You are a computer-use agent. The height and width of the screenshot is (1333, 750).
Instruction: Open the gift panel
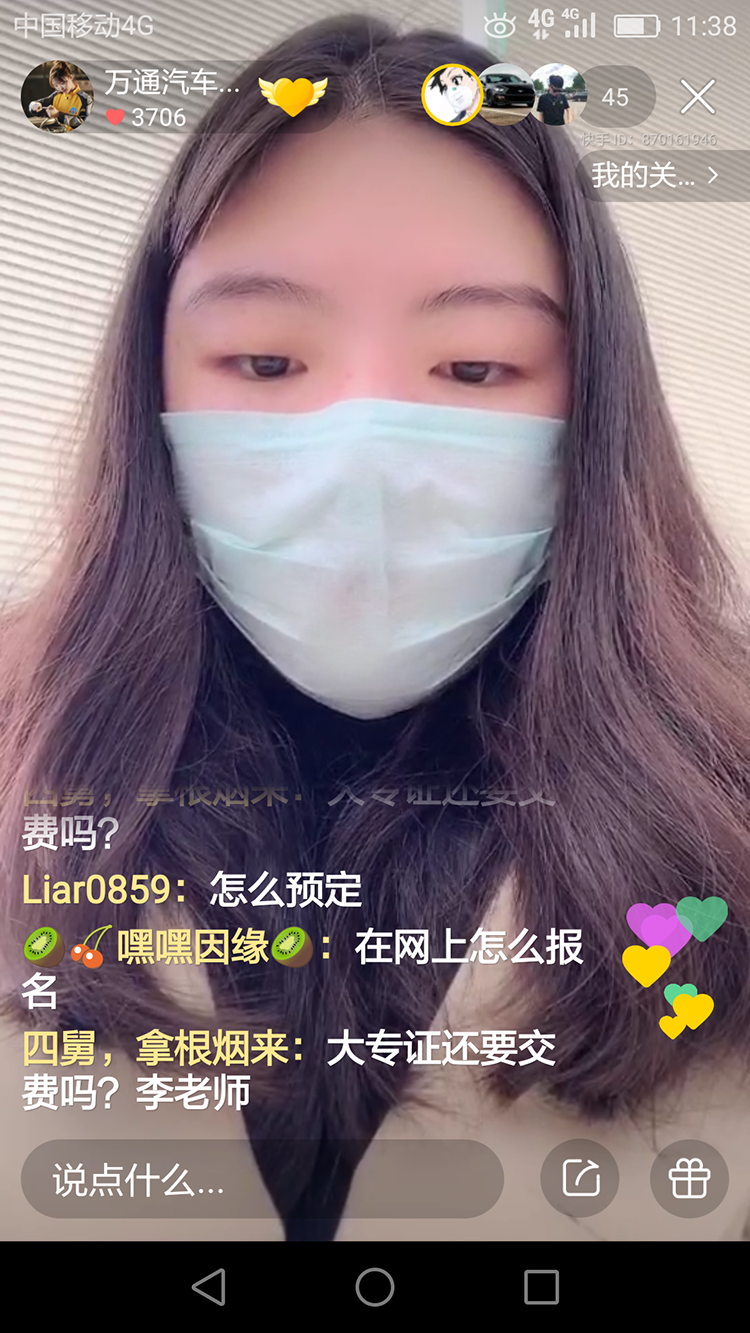pyautogui.click(x=689, y=1179)
